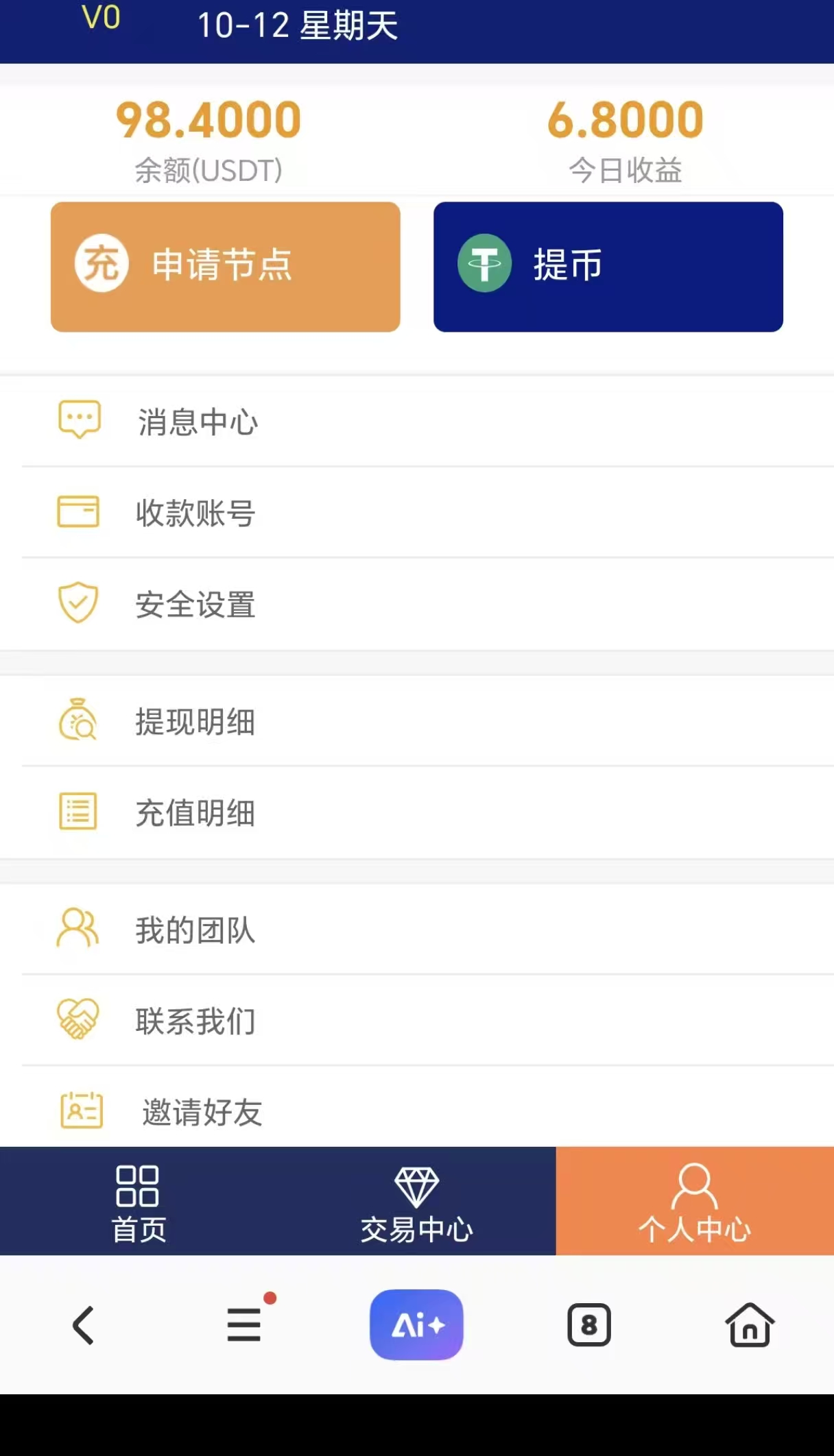The height and width of the screenshot is (1456, 834).
Task: Open the 提币 withdraw button
Action: pyautogui.click(x=608, y=267)
